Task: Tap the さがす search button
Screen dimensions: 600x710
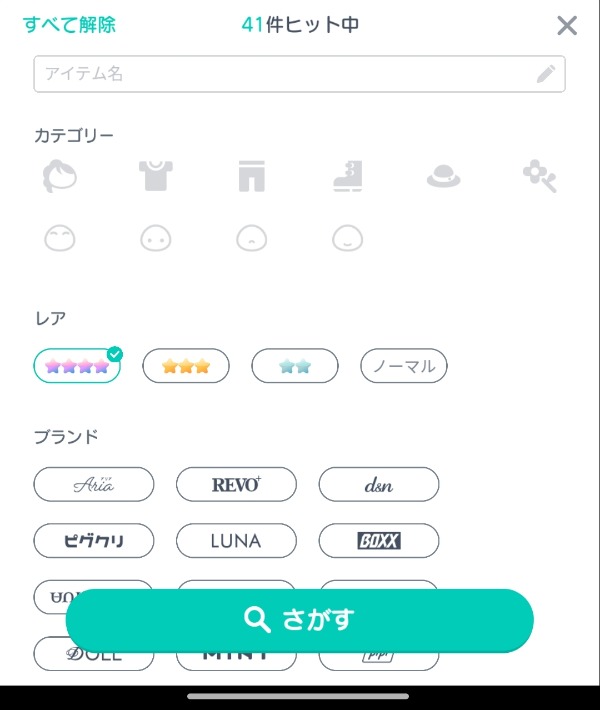Action: tap(299, 620)
